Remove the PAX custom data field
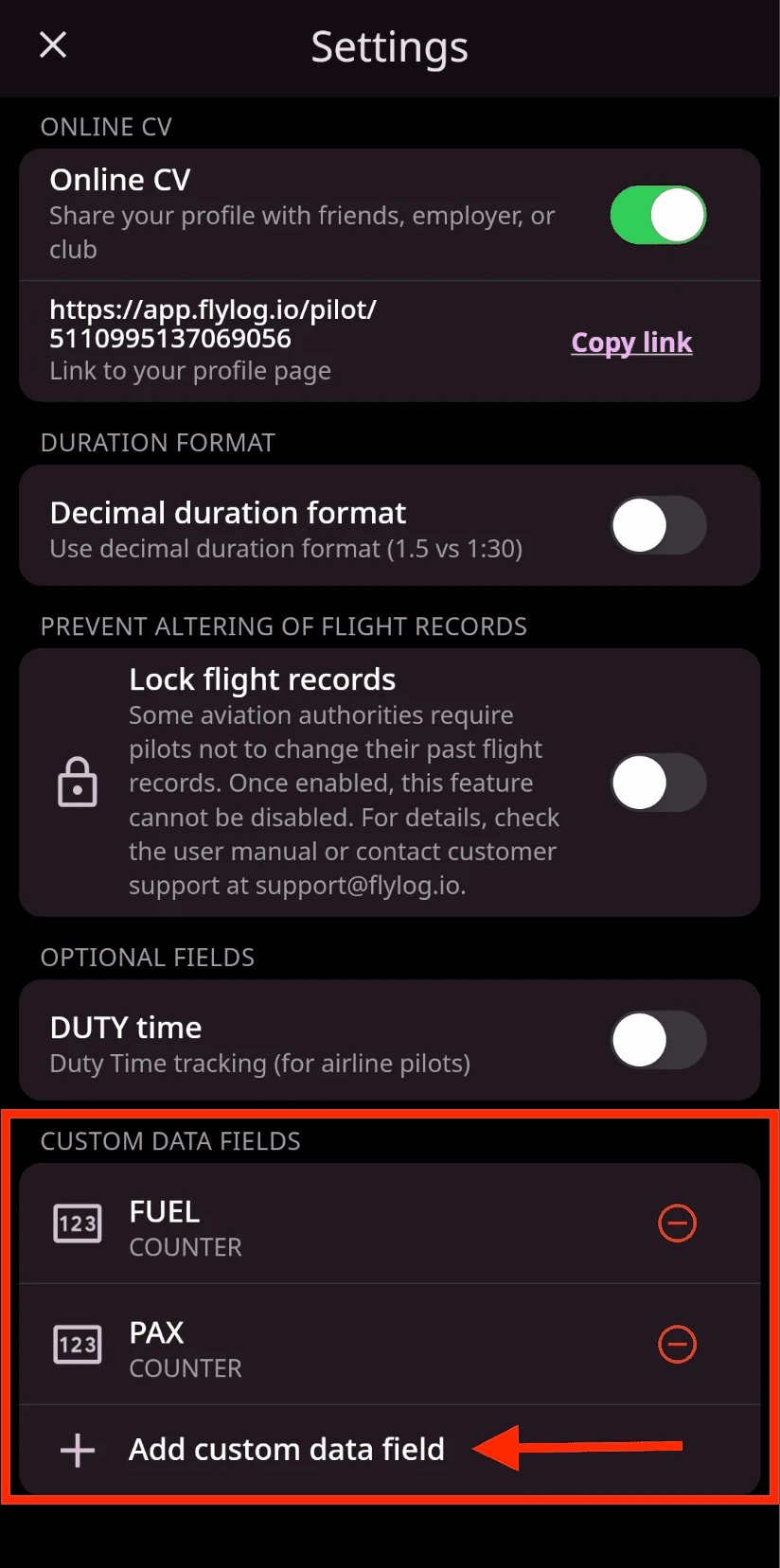This screenshot has width=780, height=1568. click(x=677, y=1344)
